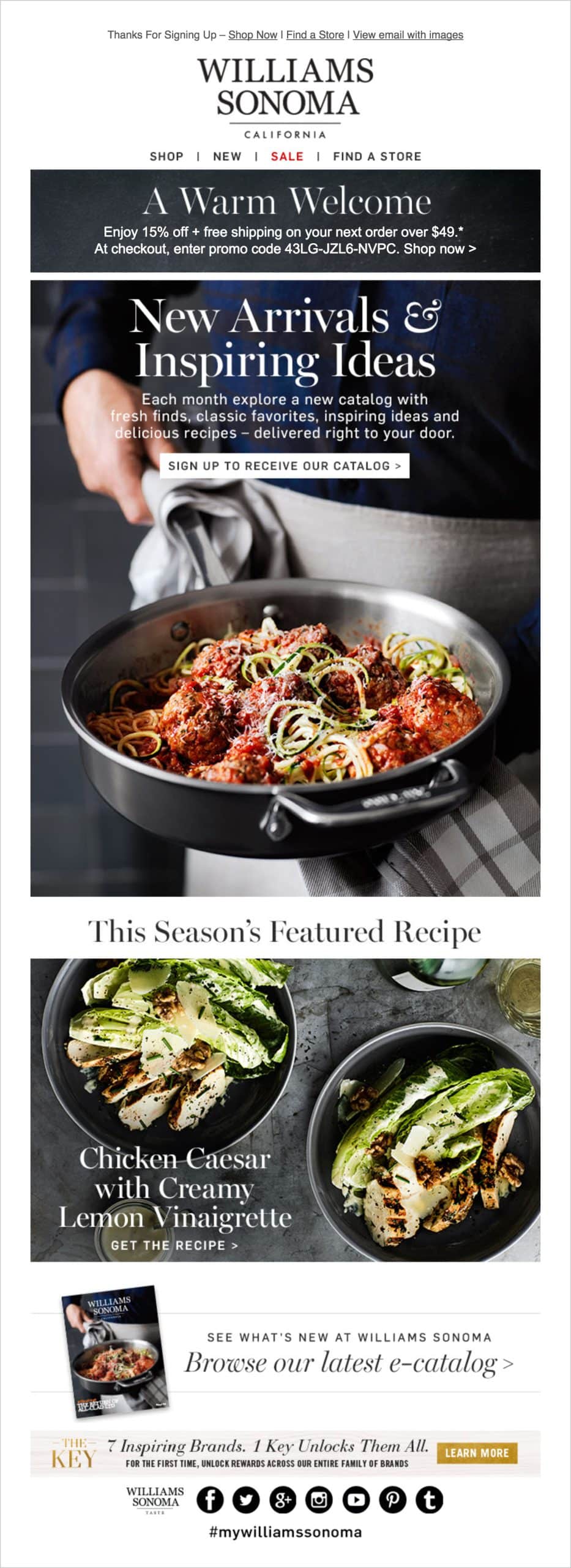This screenshot has height=1568, width=571.
Task: Open the YouTube channel
Action: coord(356,1499)
